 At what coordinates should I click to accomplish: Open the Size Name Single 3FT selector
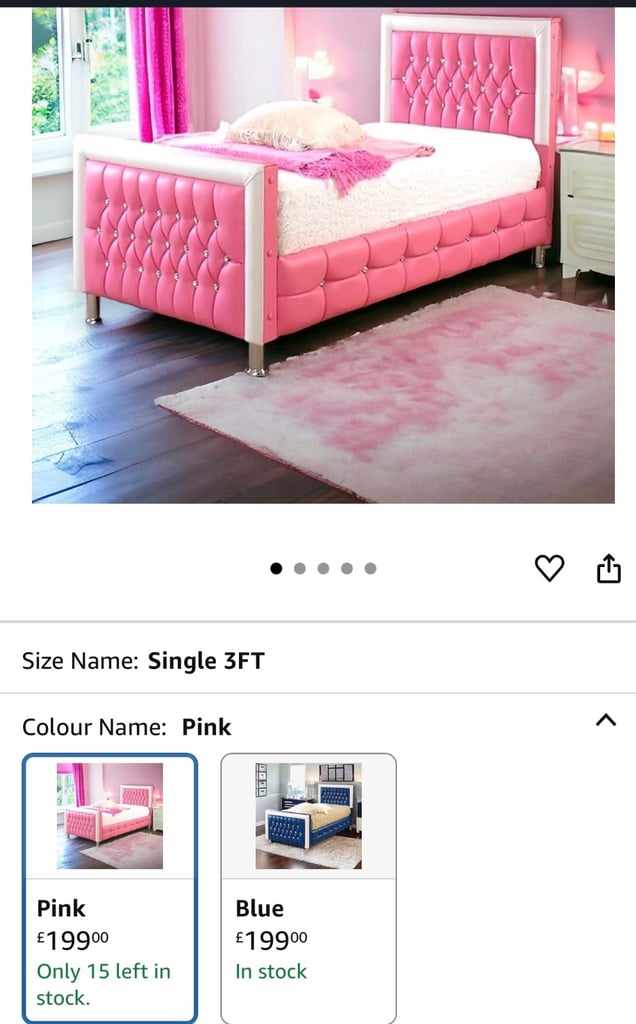318,660
